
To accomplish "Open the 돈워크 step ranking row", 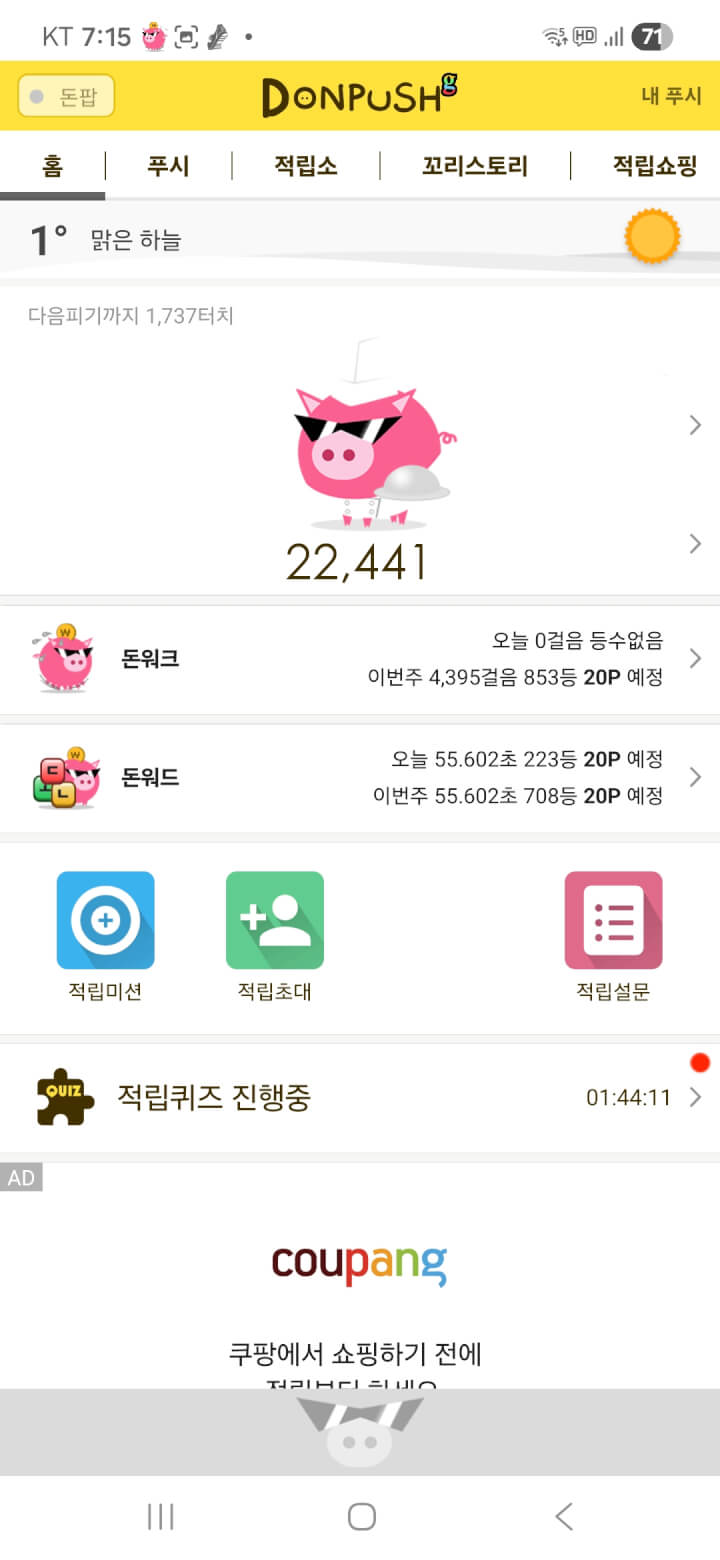I will pos(360,659).
